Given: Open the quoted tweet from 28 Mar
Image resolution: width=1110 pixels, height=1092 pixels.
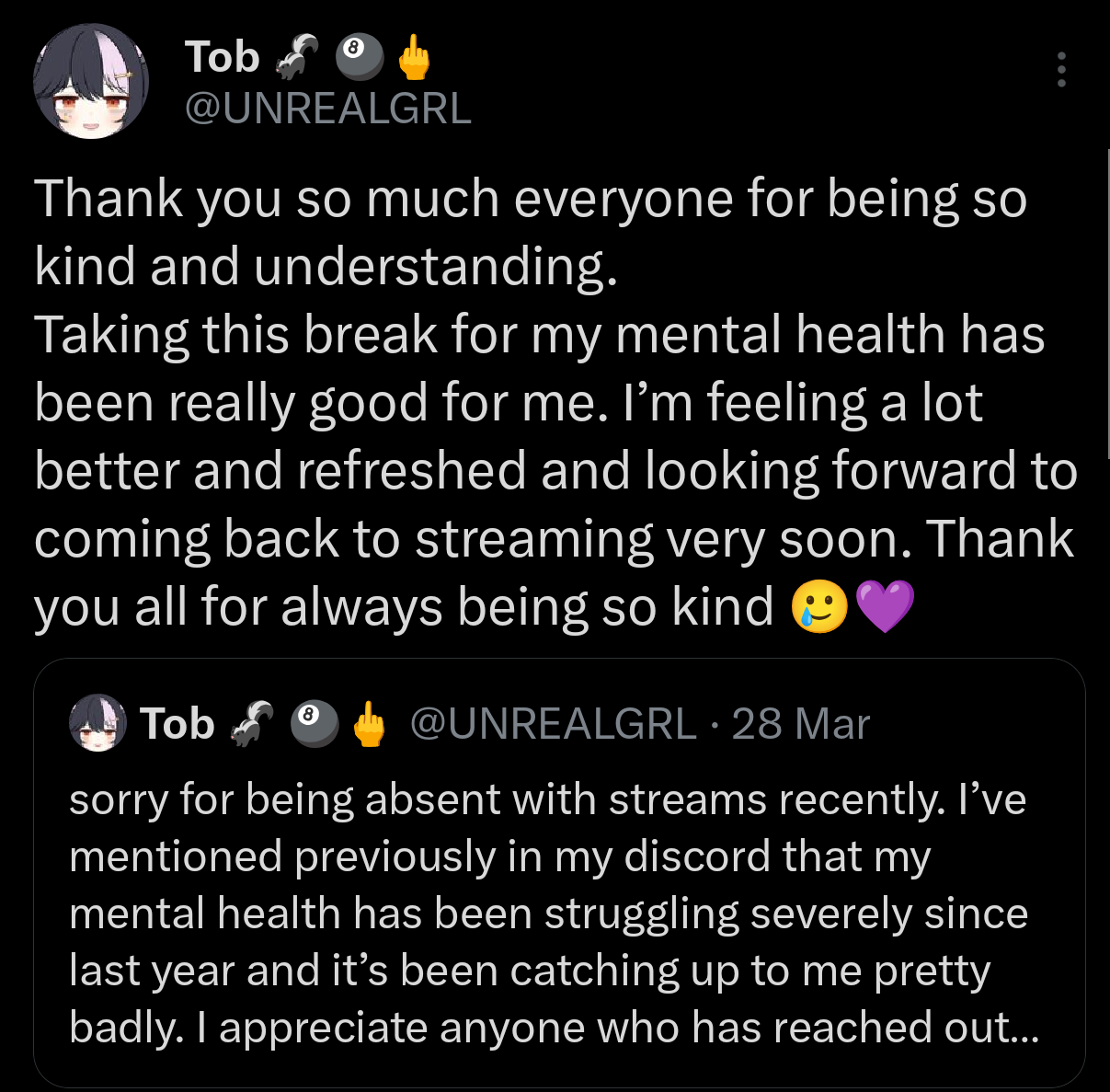Looking at the screenshot, I should pos(558,911).
